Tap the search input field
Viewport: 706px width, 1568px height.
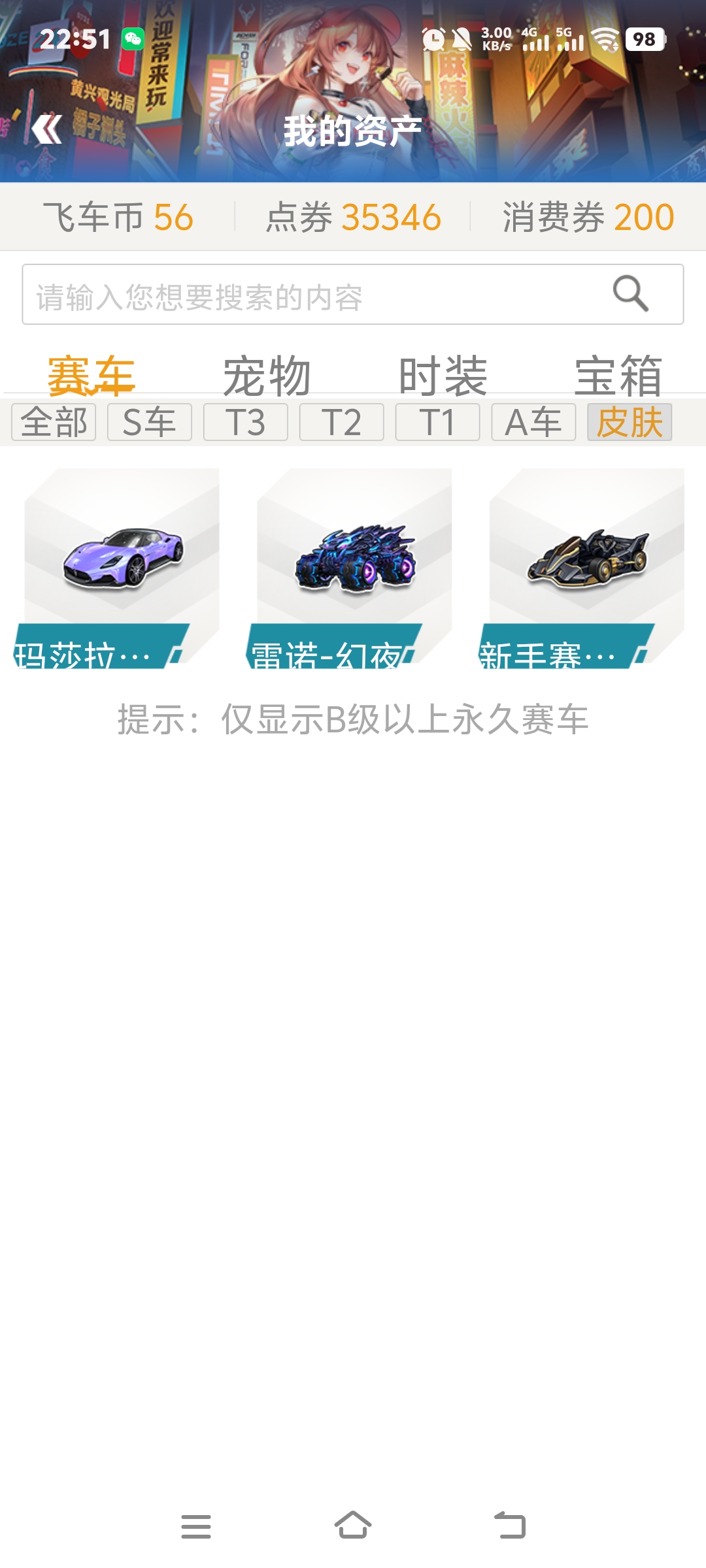[x=314, y=295]
